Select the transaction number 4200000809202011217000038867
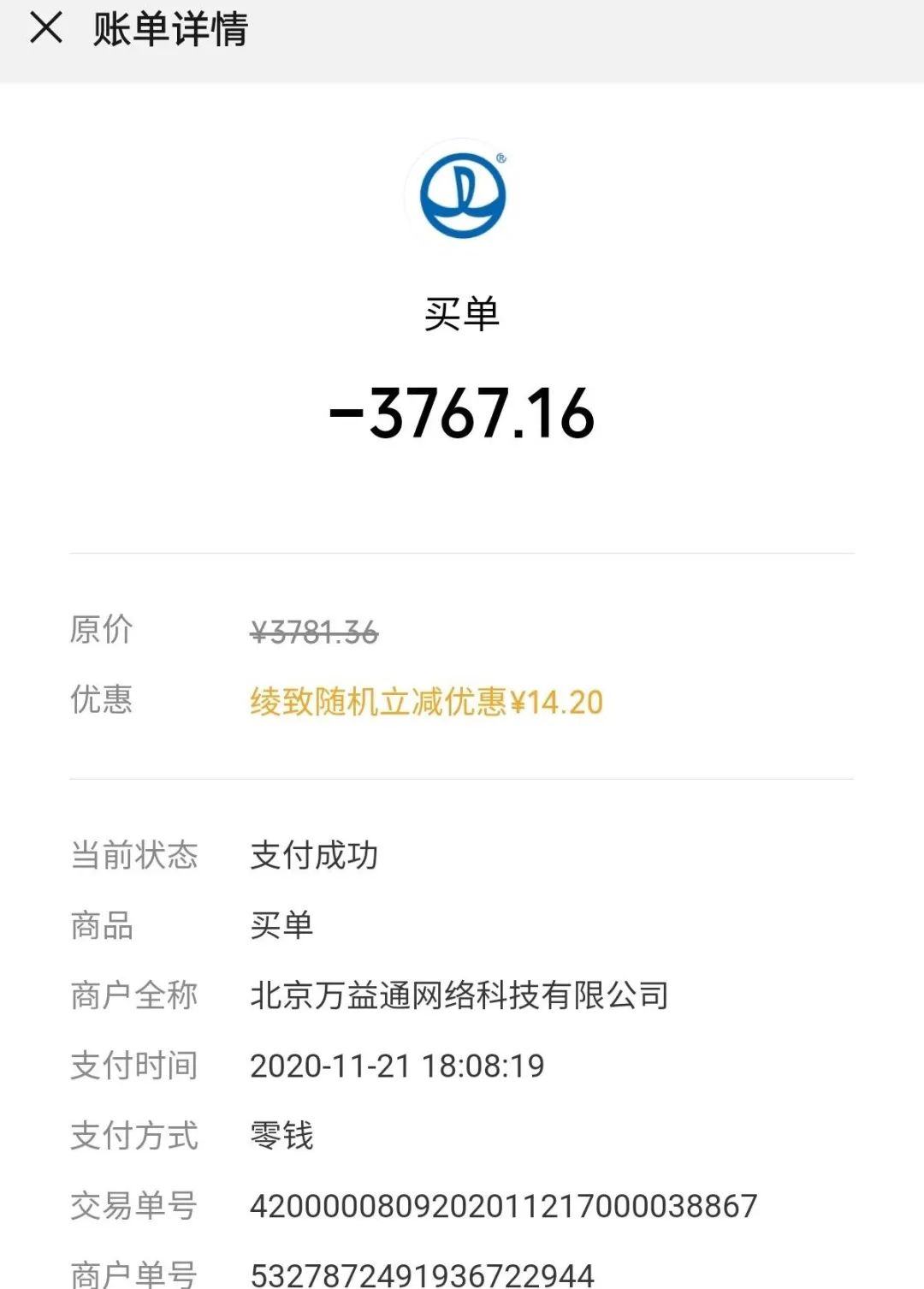This screenshot has height=1289, width=924. pyautogui.click(x=501, y=1206)
